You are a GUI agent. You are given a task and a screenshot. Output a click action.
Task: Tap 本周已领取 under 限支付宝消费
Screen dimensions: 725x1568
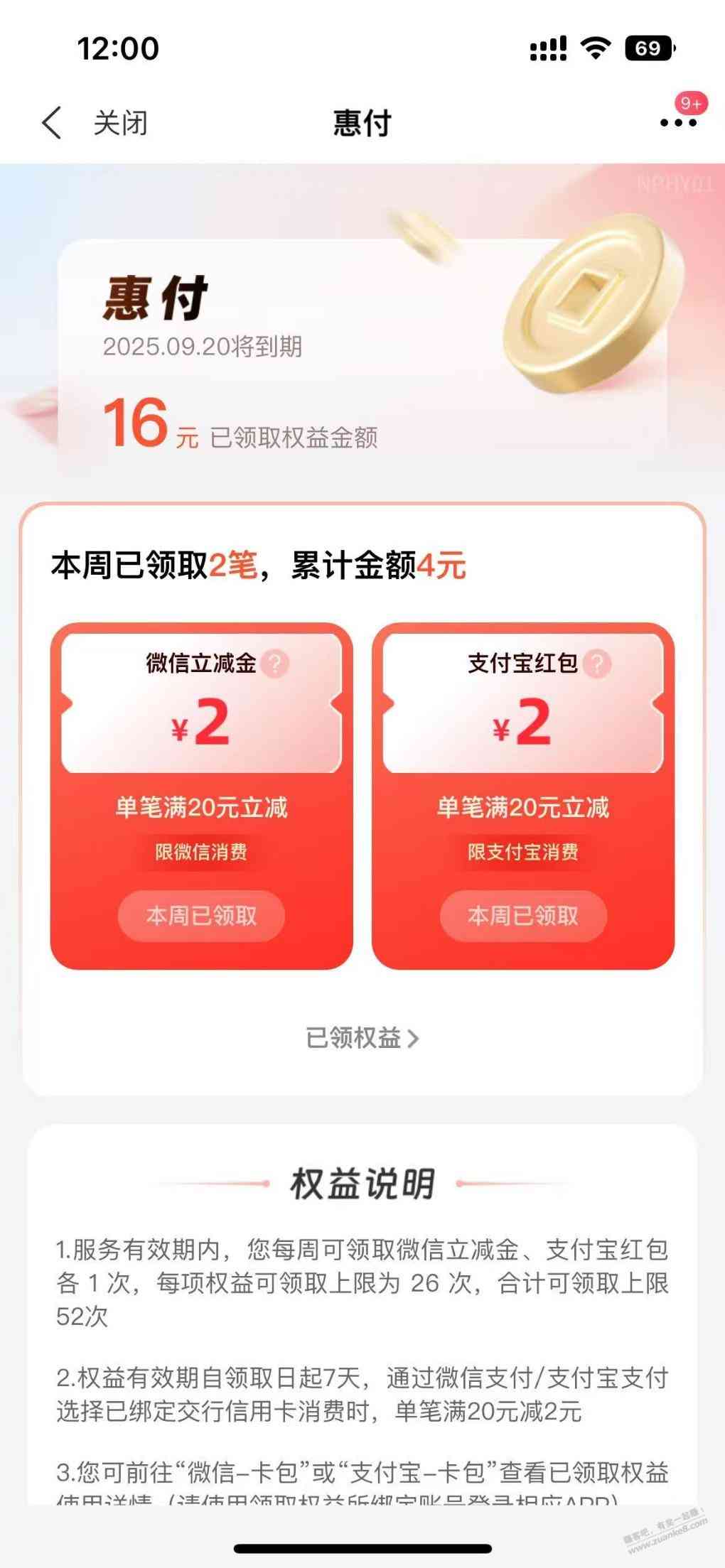coord(523,916)
